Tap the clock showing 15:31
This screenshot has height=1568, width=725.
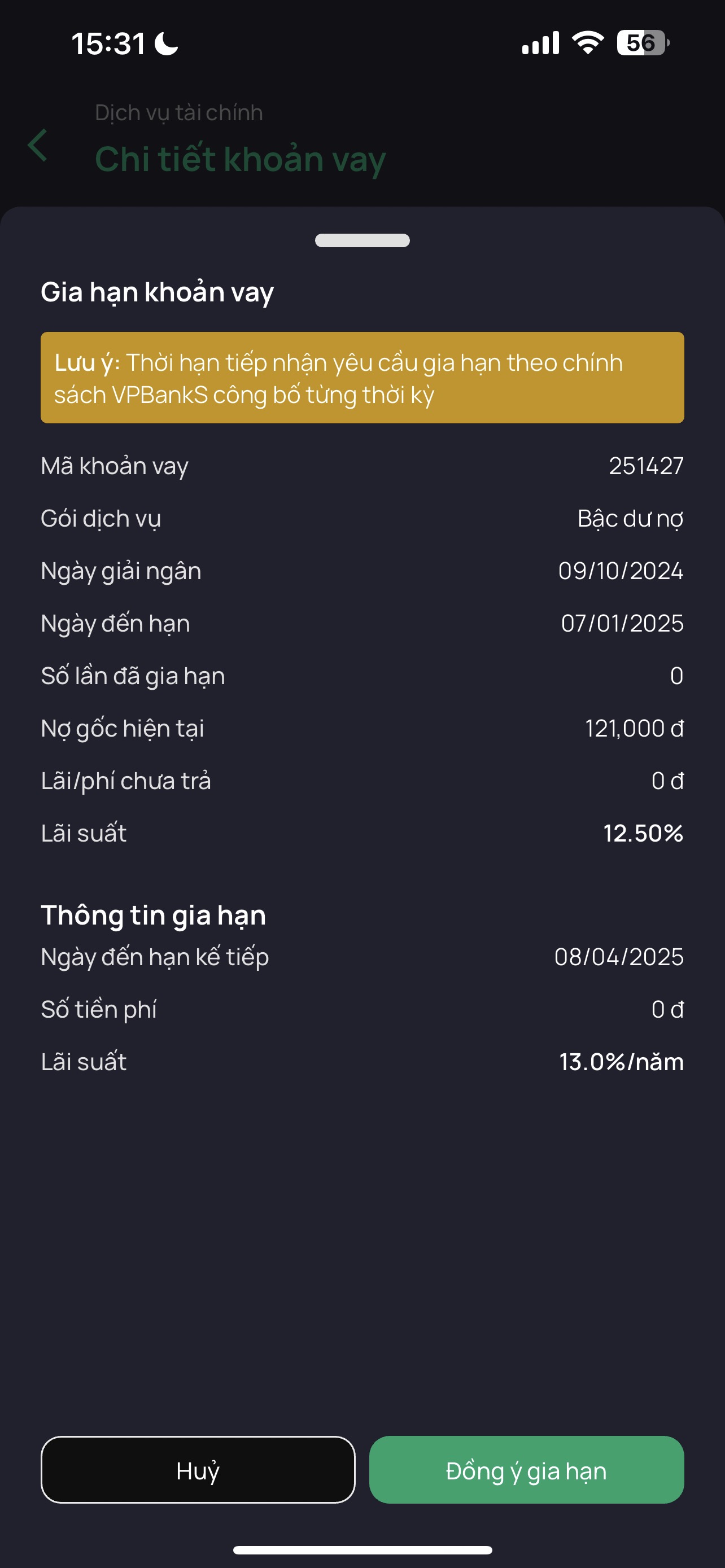point(108,42)
